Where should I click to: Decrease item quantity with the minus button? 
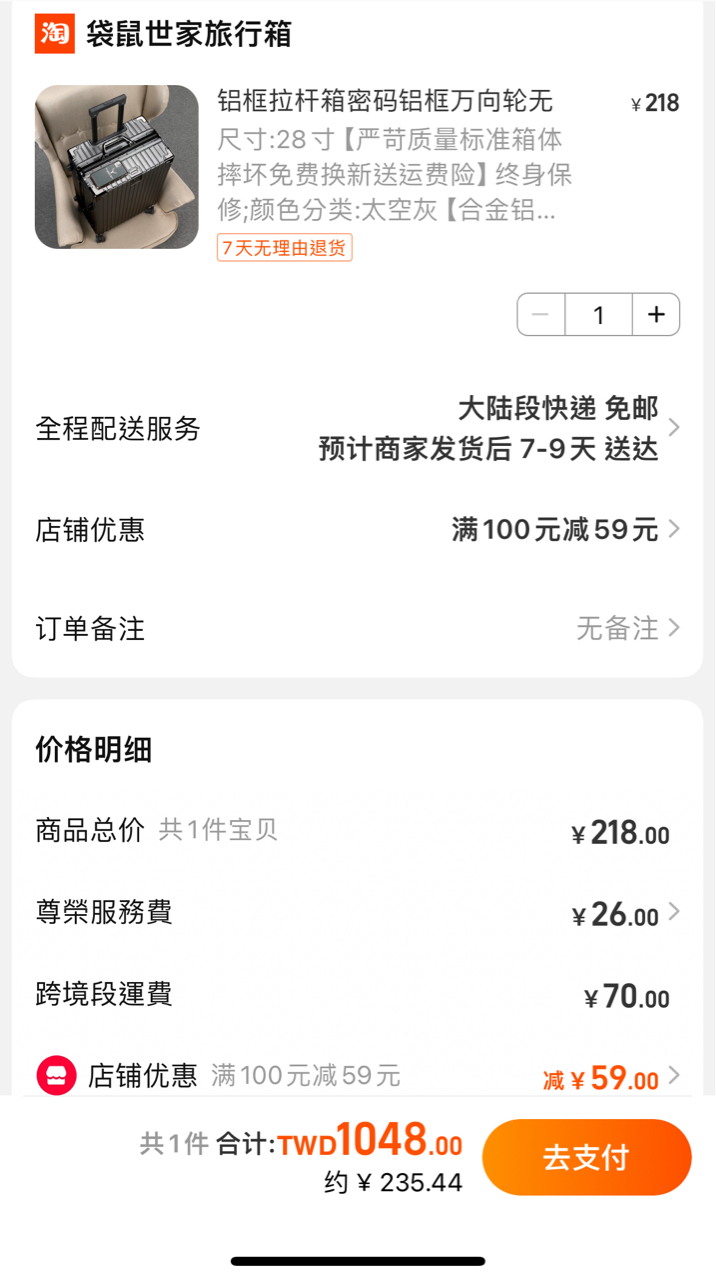[x=541, y=315]
